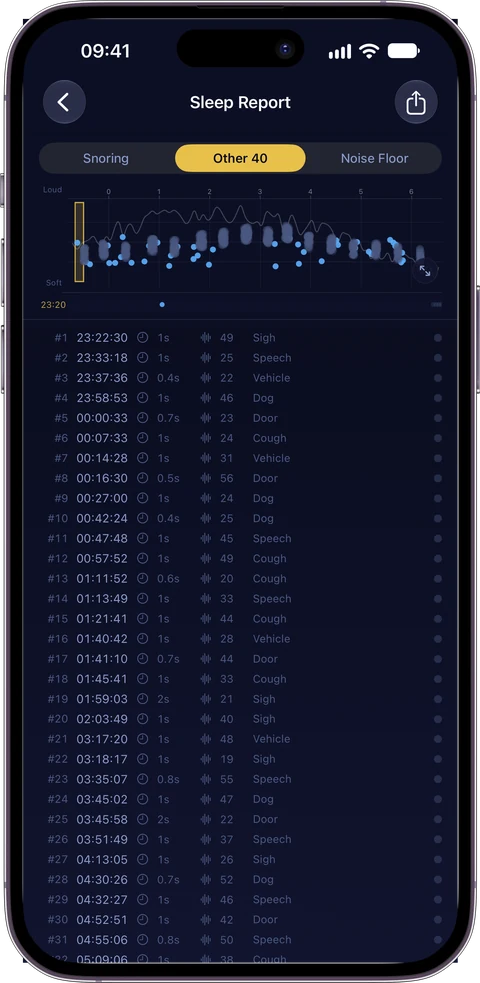480x983 pixels.
Task: Select the Other 40 tab
Action: [241, 158]
